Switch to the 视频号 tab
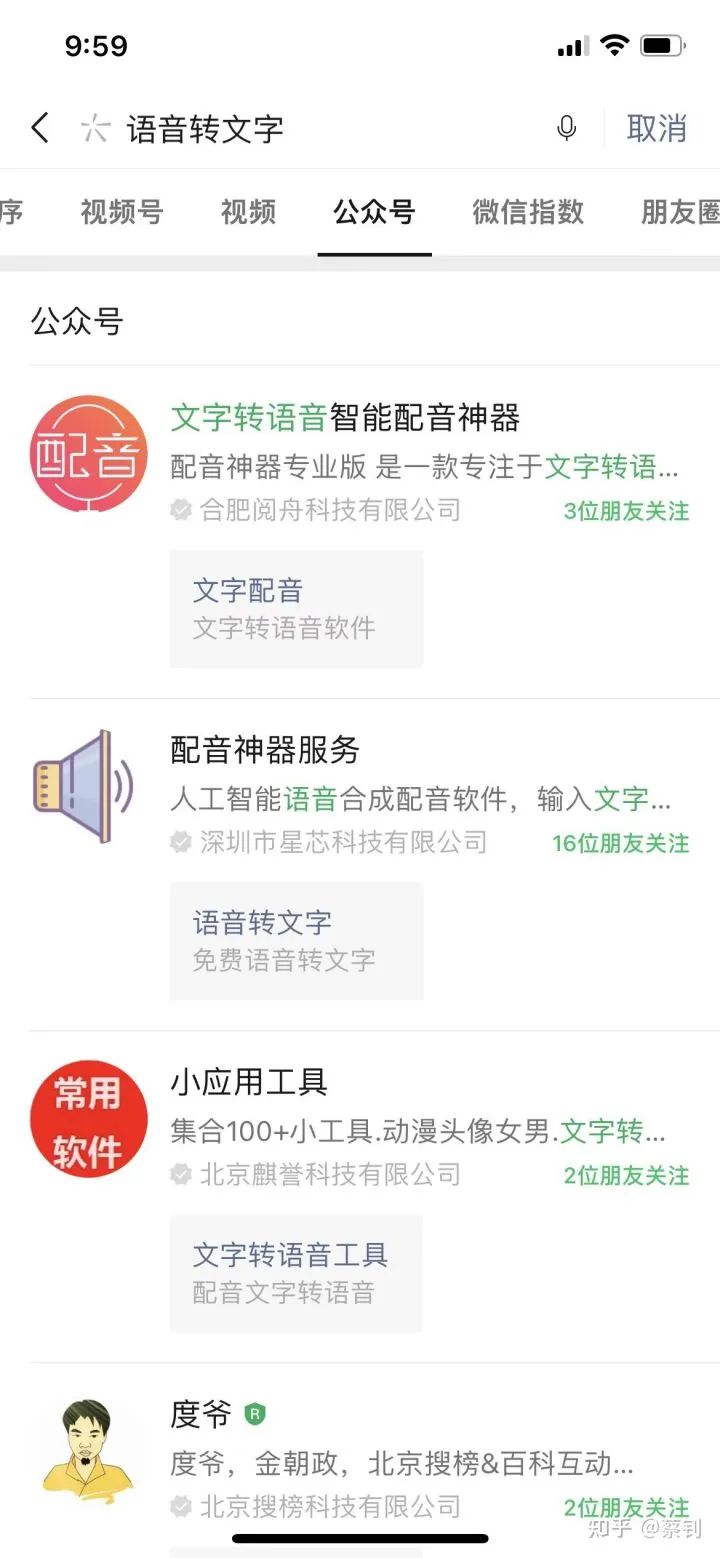The width and height of the screenshot is (720, 1558). coord(118,212)
